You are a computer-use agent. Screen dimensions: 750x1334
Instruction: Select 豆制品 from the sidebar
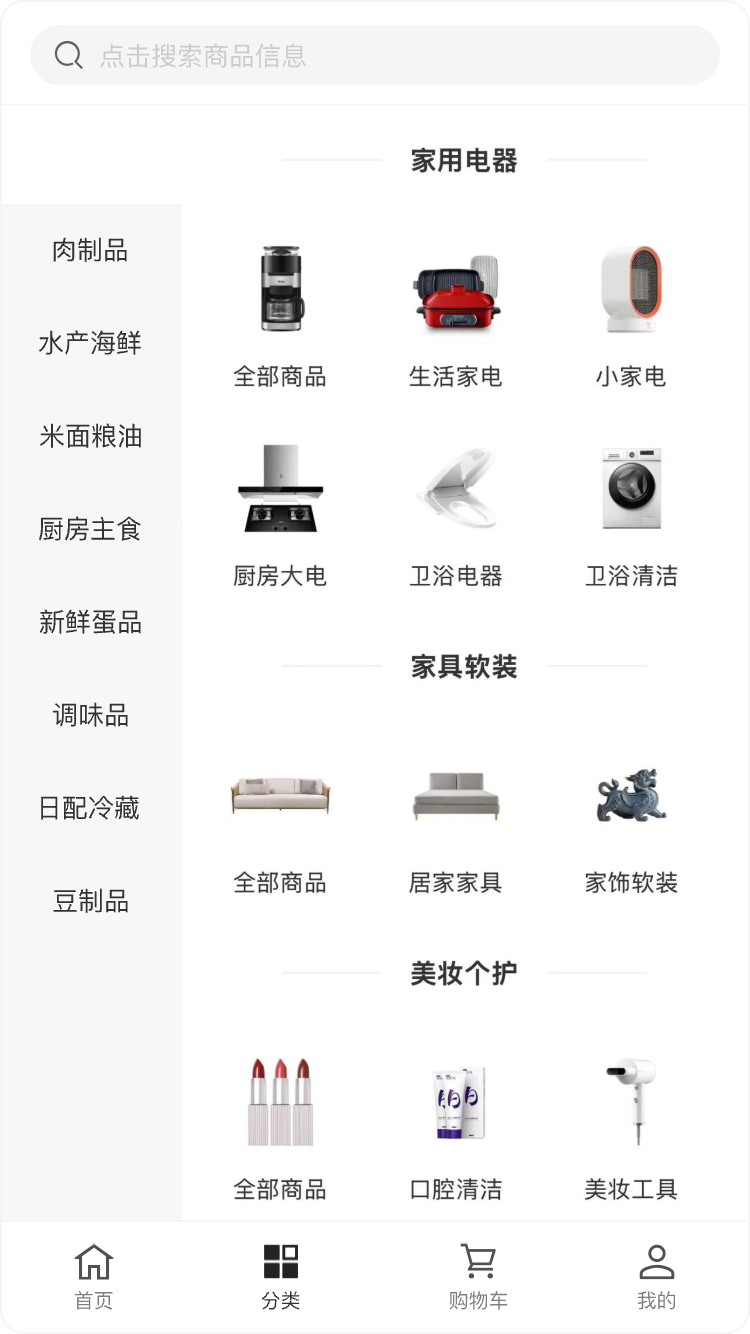click(x=90, y=901)
